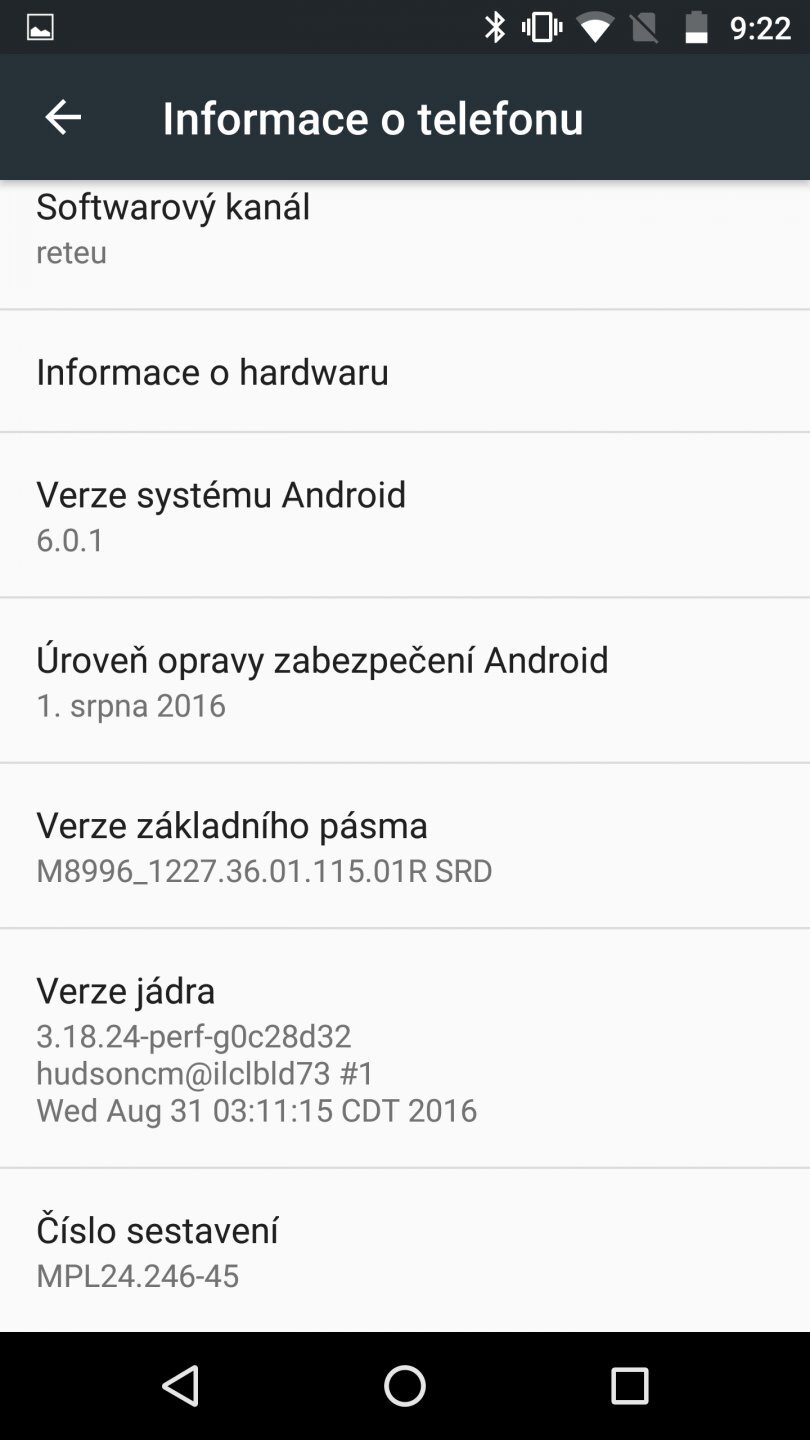Tap Úroveň opravy zabezpečení Android

coord(322,678)
